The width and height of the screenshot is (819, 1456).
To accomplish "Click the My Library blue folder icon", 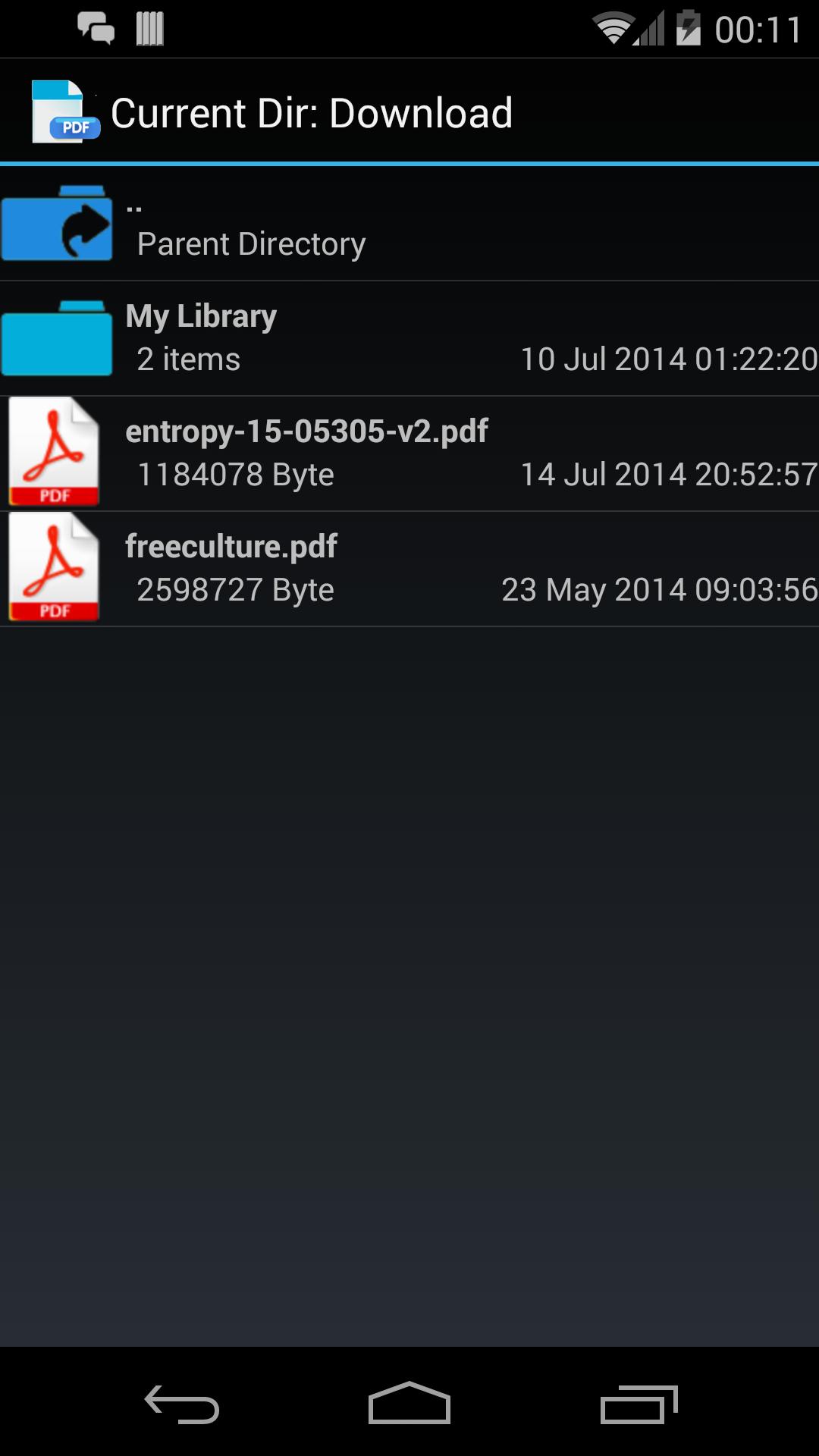I will pos(57,339).
